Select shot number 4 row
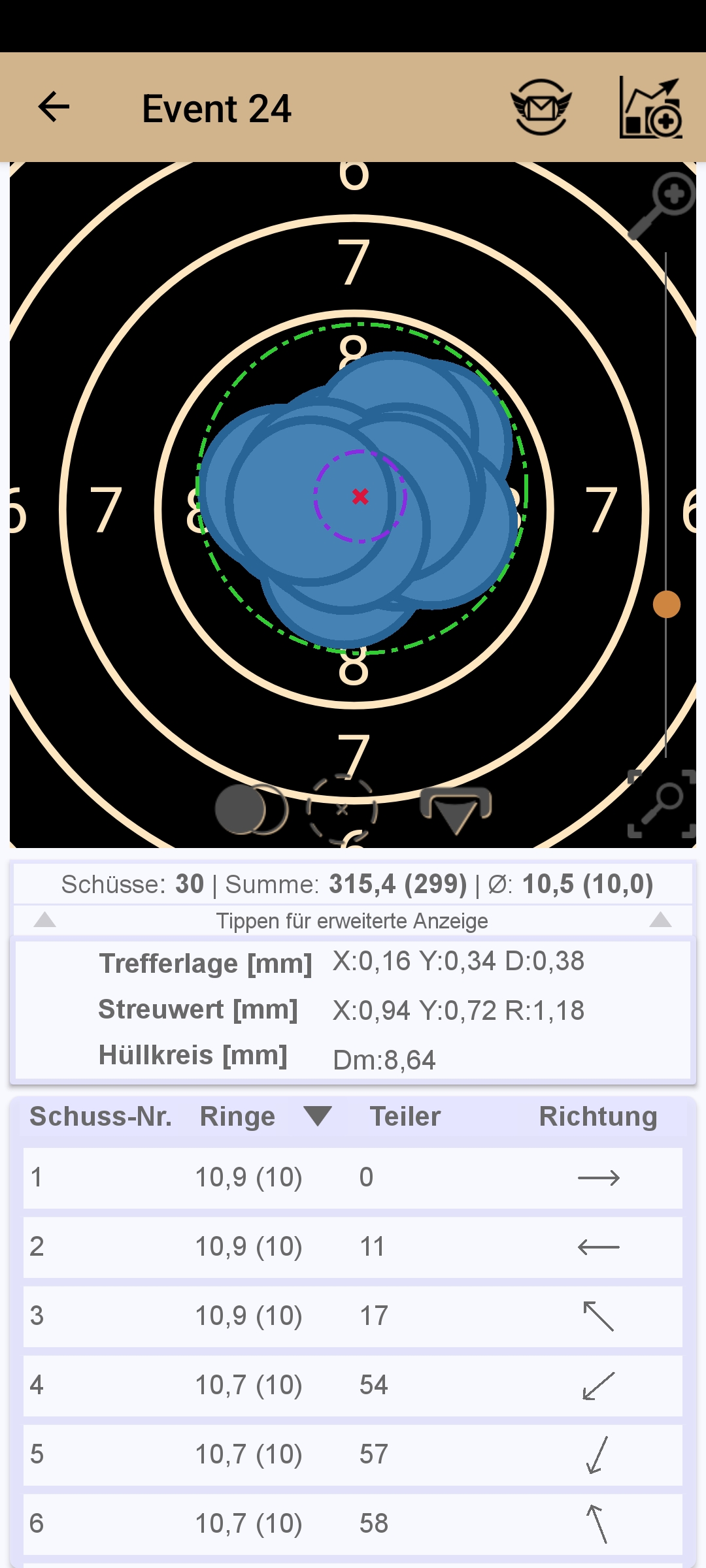Screen dimensions: 706x1568 point(352,1385)
